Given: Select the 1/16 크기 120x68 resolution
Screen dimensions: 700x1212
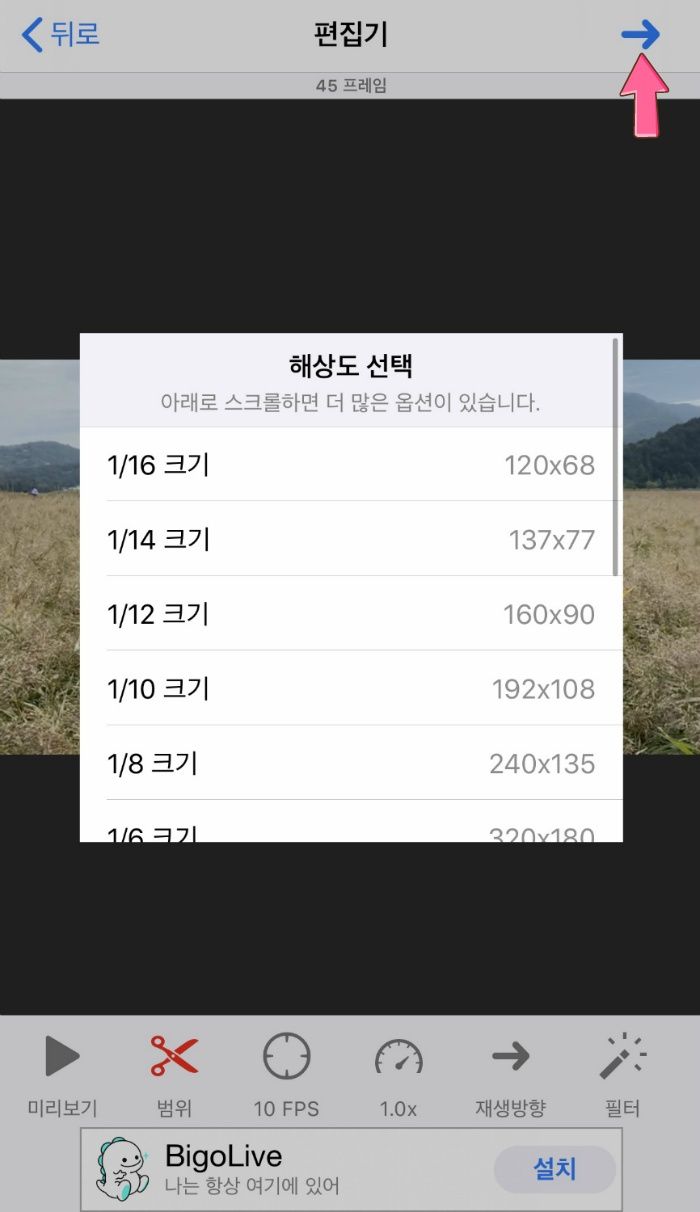Looking at the screenshot, I should point(351,464).
